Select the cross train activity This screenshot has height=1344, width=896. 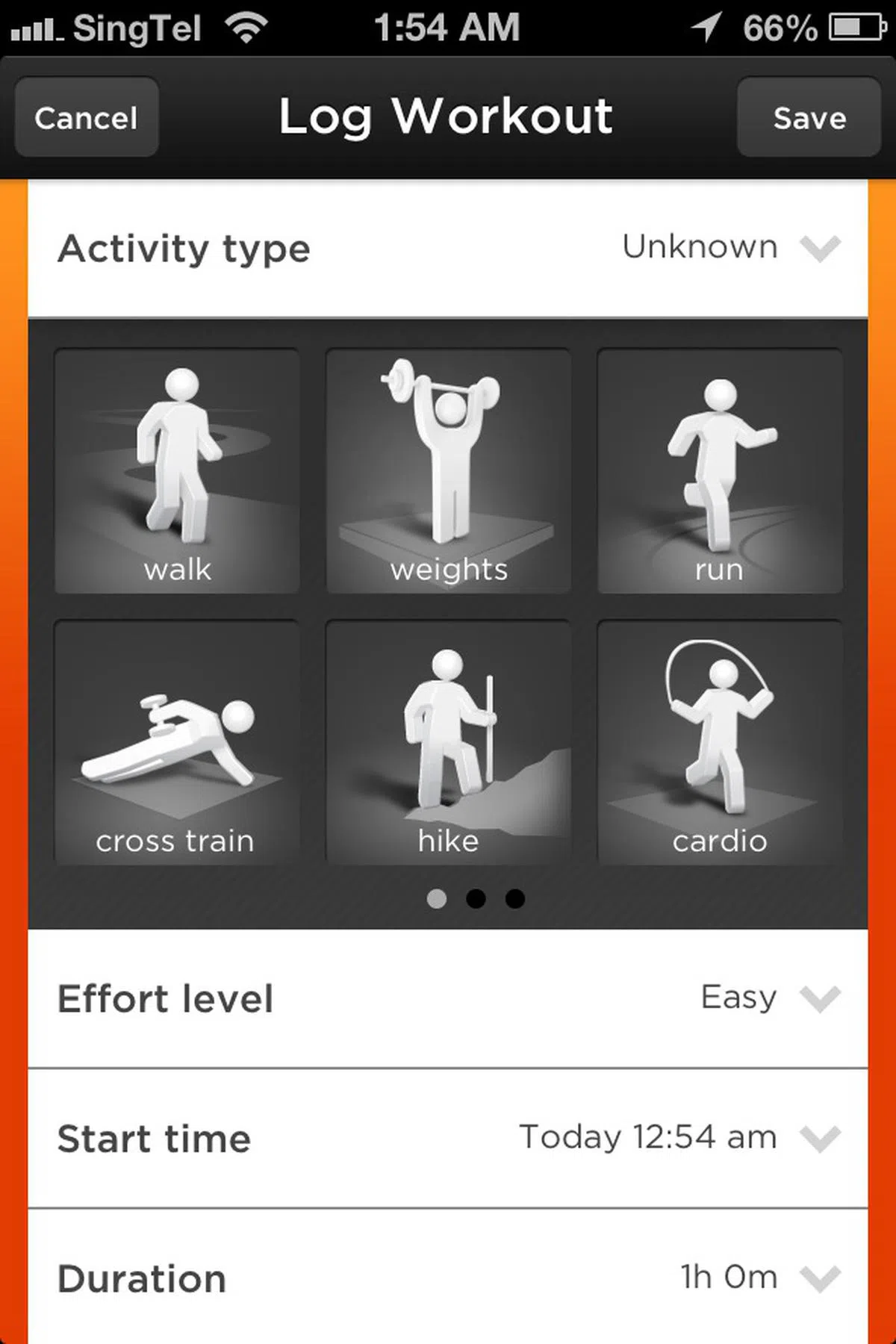(x=178, y=742)
